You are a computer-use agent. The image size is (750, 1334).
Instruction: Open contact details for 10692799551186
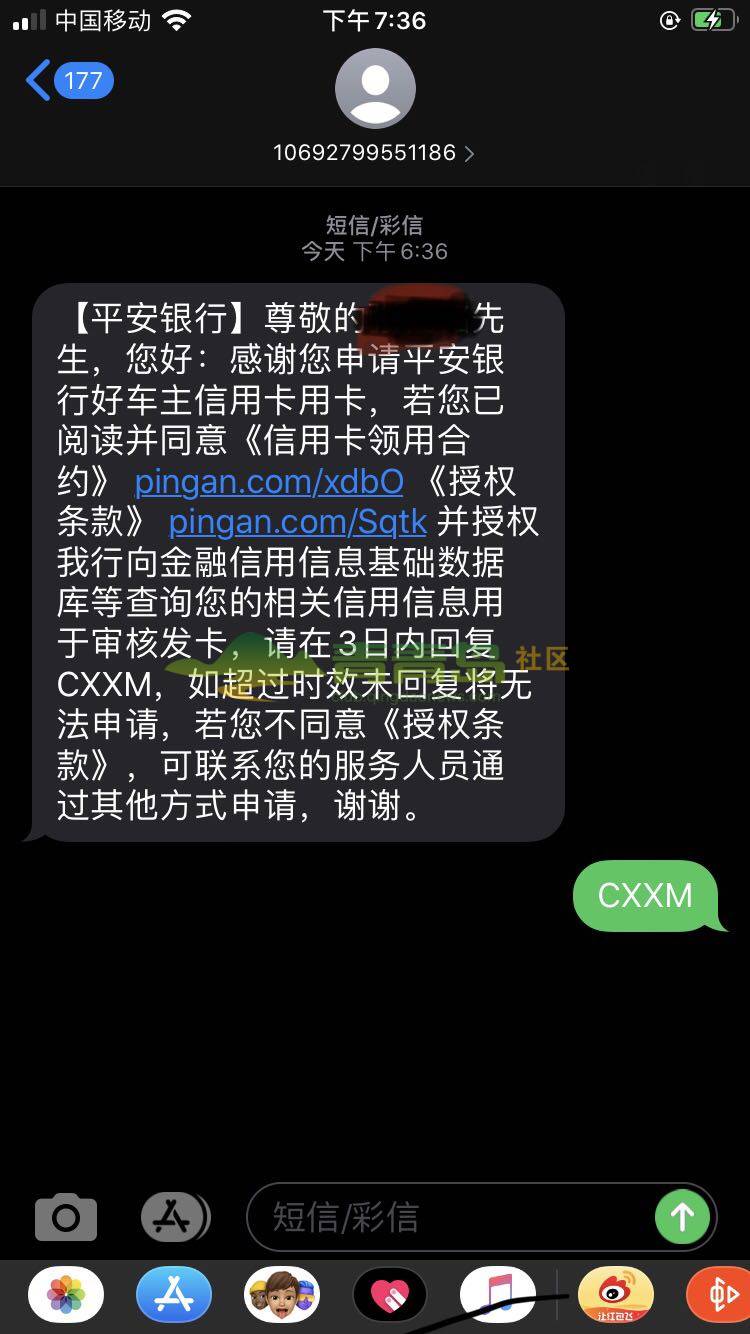374,153
